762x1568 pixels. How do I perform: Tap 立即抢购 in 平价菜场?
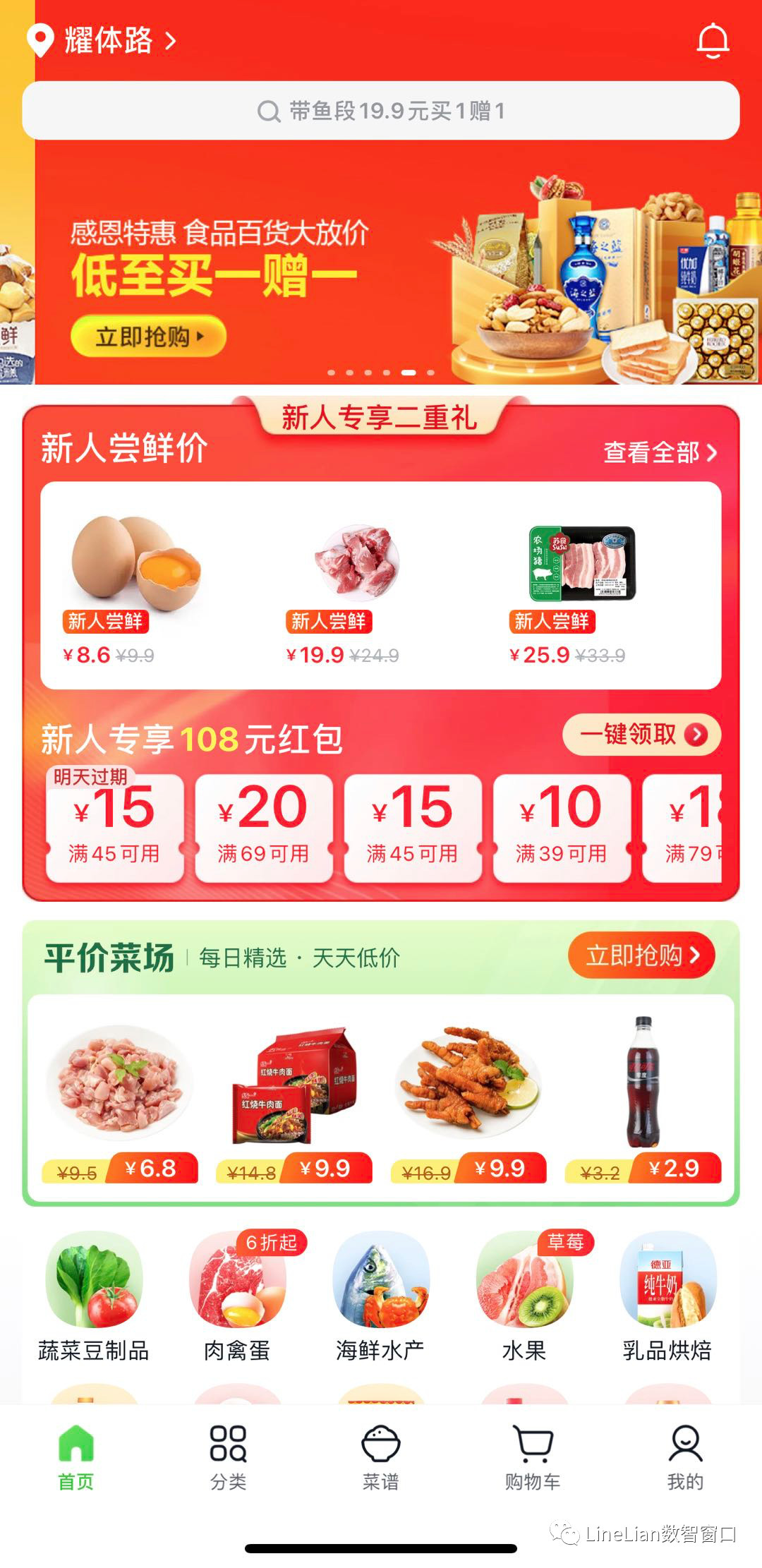pyautogui.click(x=641, y=955)
